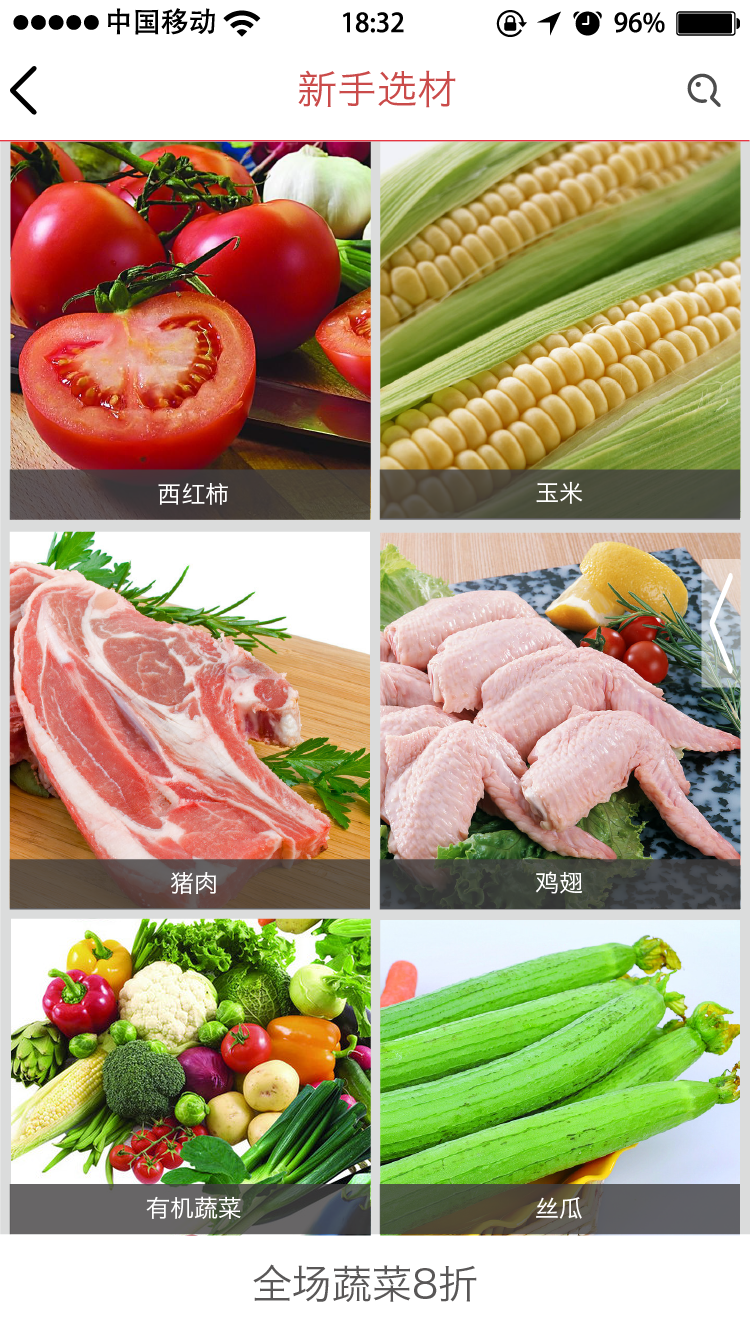Open the 全场蔬菜8折 promotion banner

click(365, 1284)
